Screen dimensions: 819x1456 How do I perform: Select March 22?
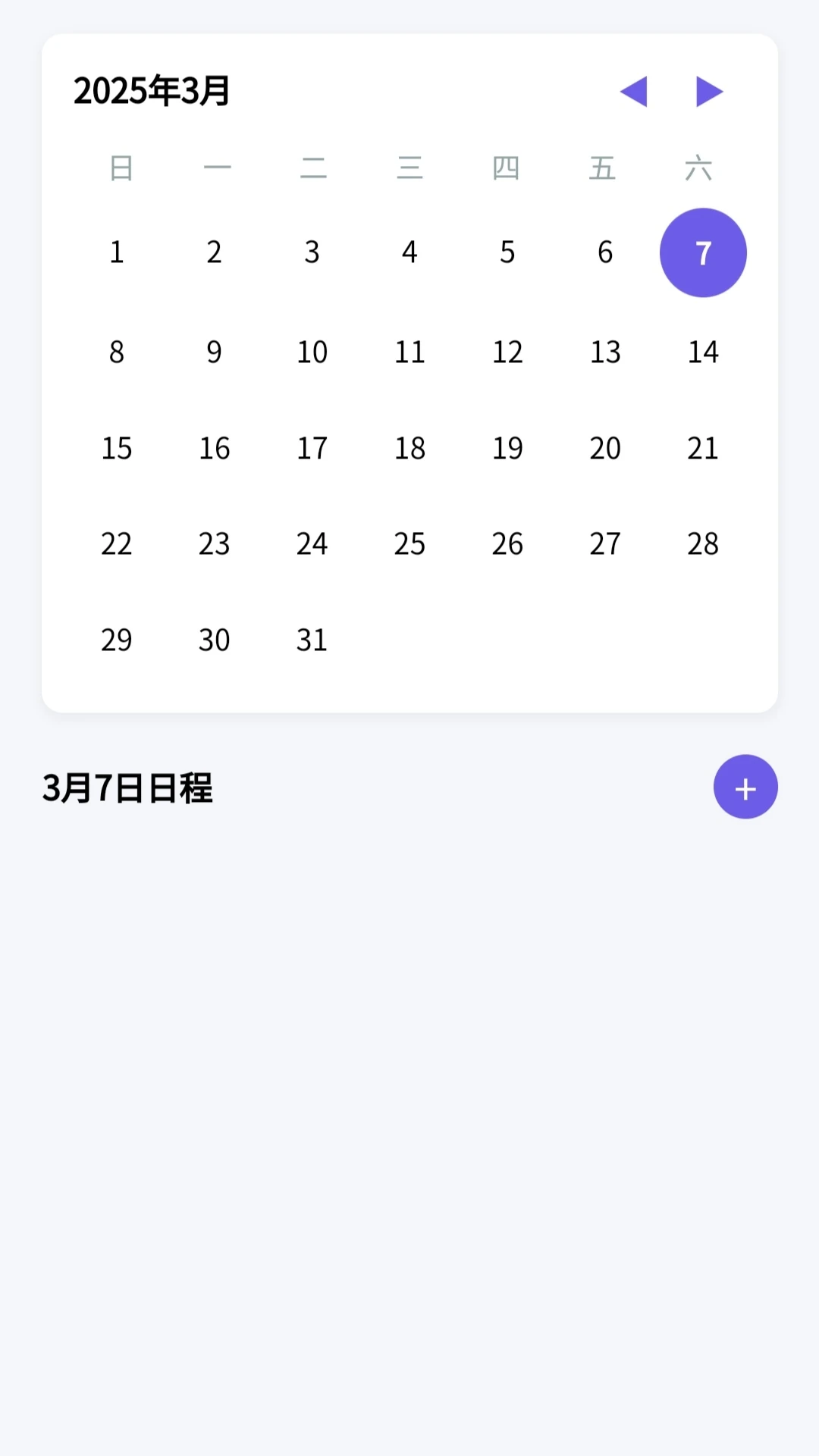[117, 543]
